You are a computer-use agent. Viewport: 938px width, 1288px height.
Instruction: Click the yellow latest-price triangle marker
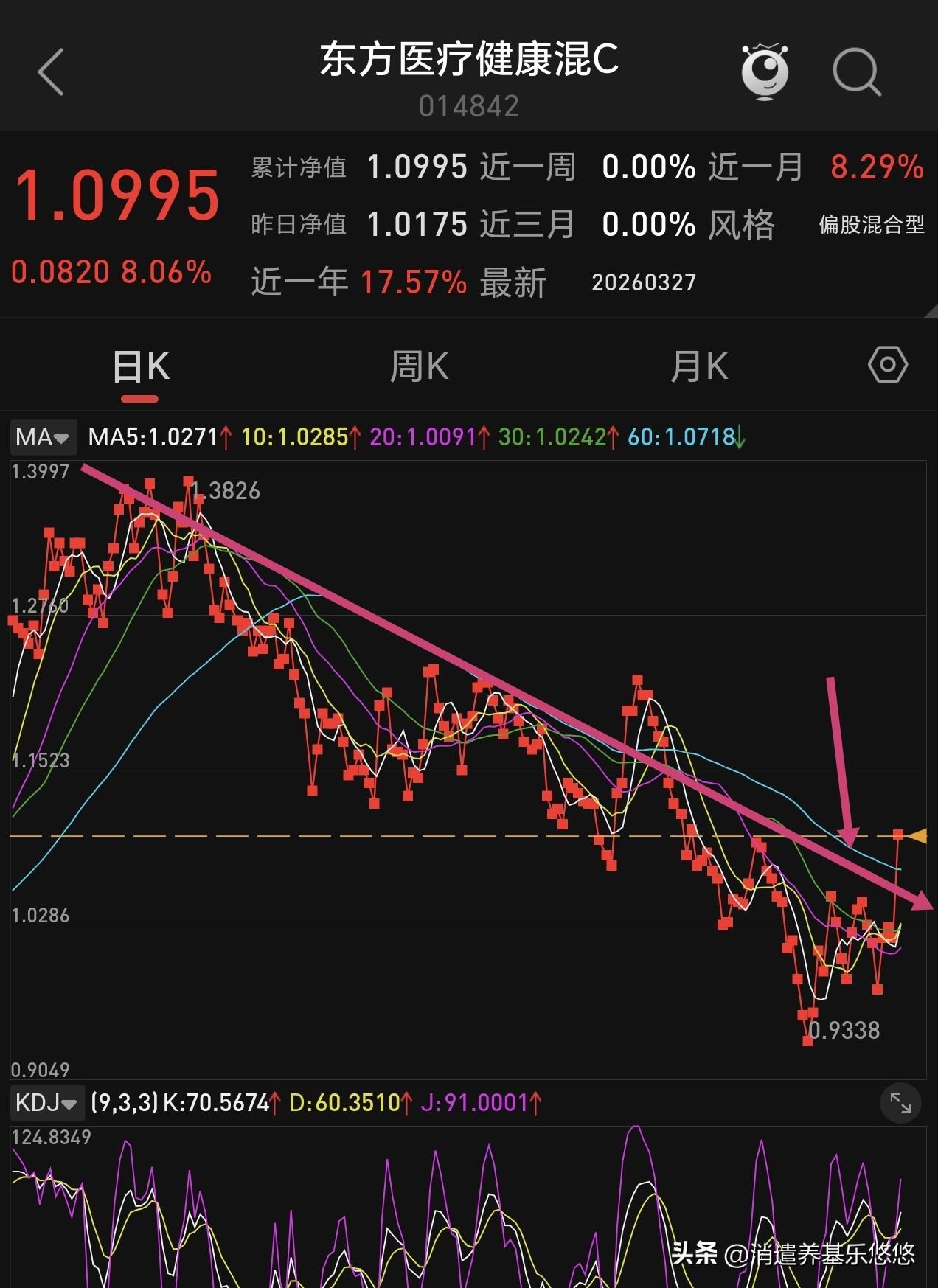918,837
